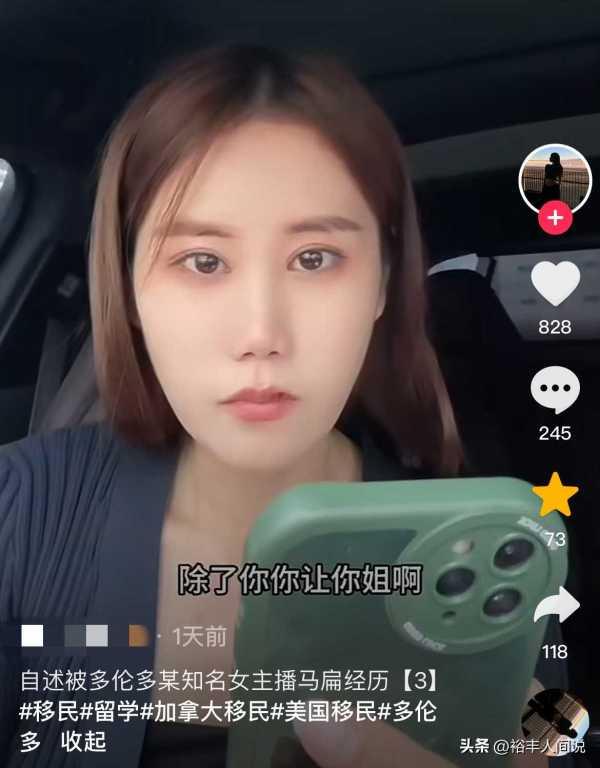Open the comments with 245 replies
The width and height of the screenshot is (600, 768).
coord(555,391)
